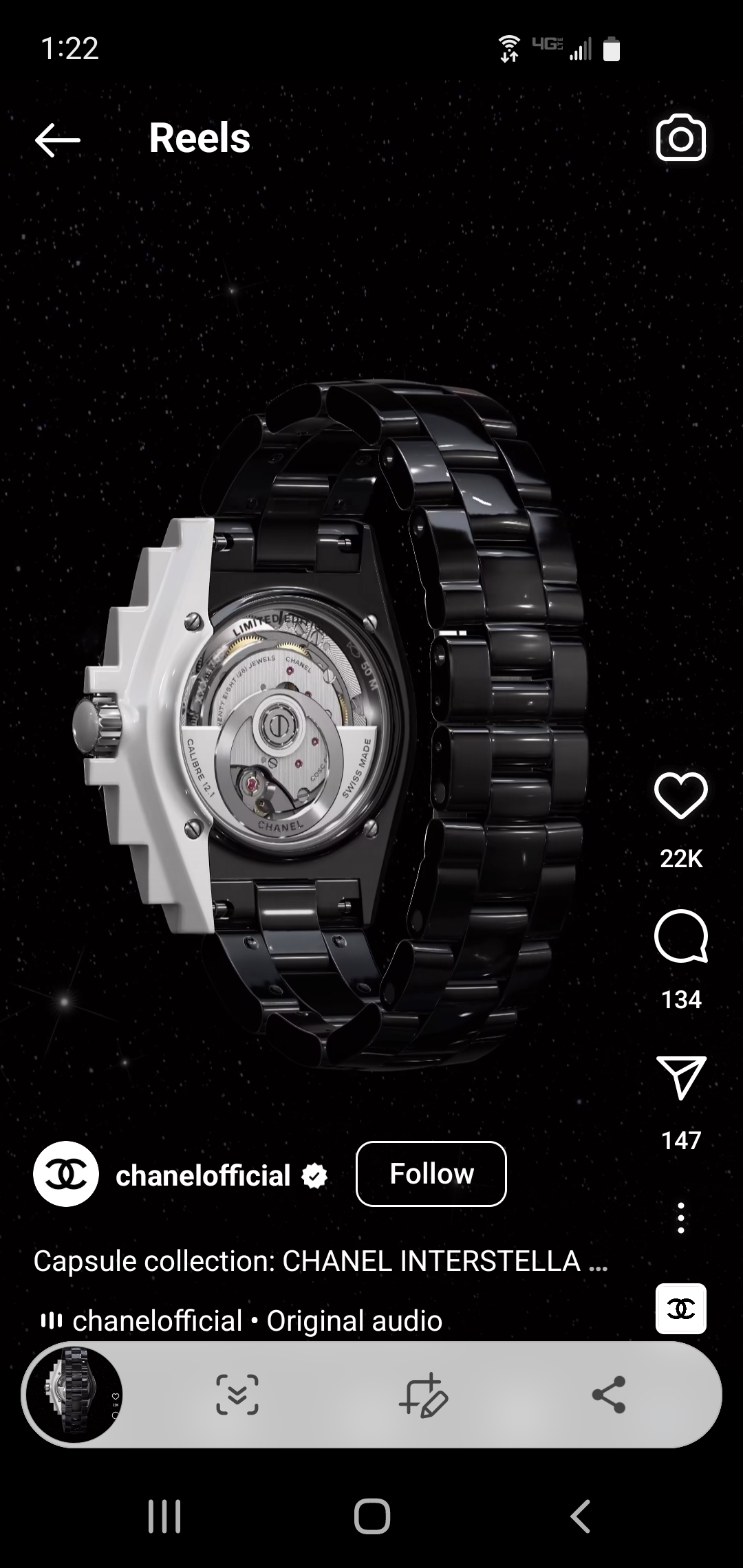
Task: Open the audio cover thumbnail
Action: tap(680, 1308)
